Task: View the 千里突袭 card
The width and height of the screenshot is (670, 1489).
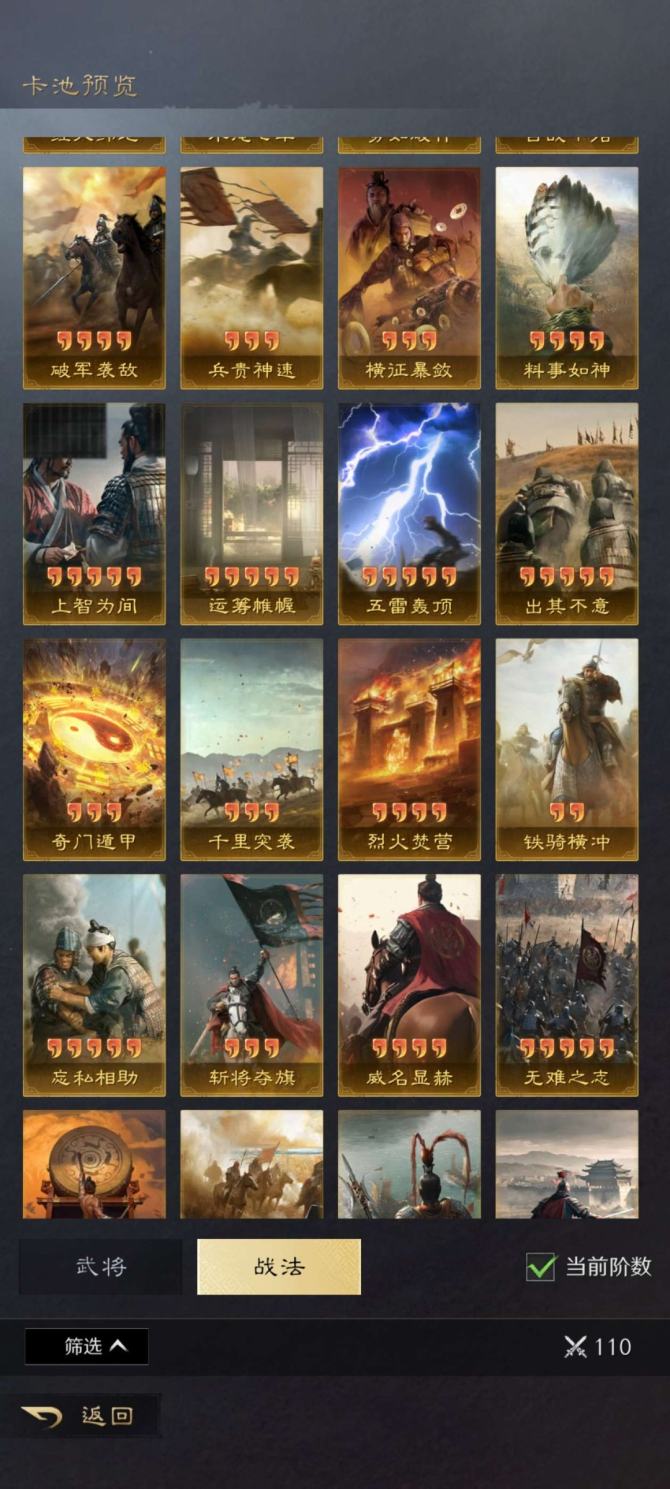Action: tap(251, 749)
